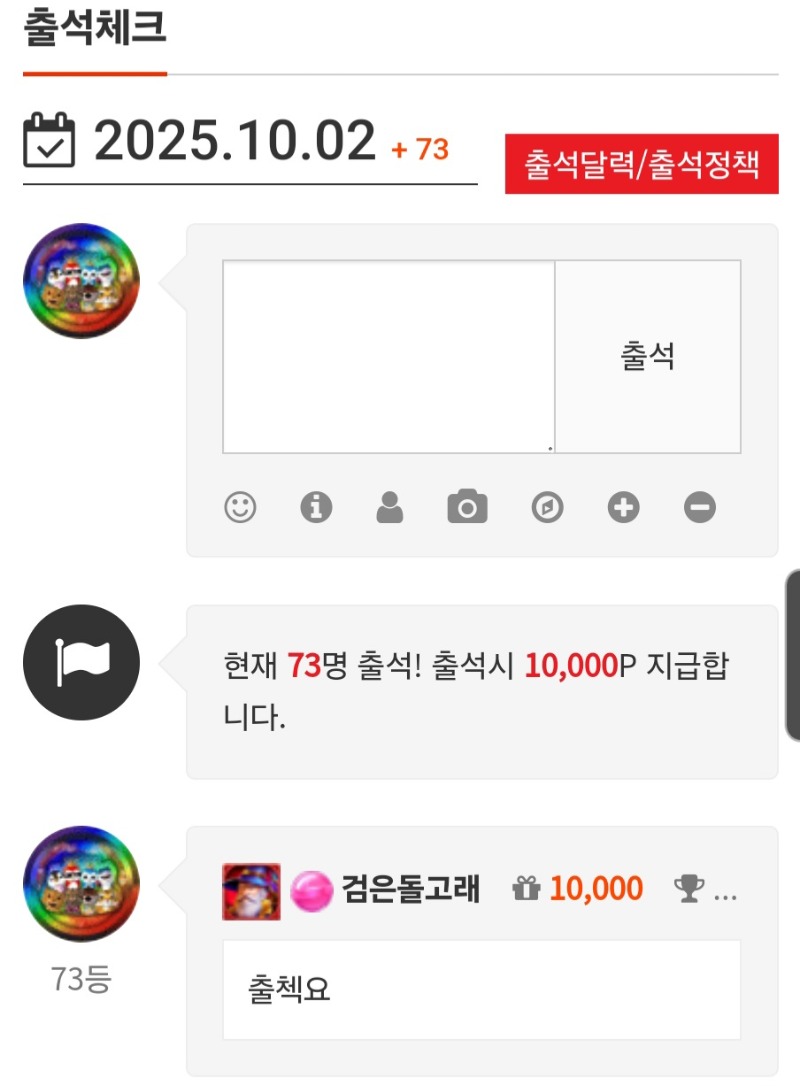Attach a photo with the camera icon
The width and height of the screenshot is (800, 1086).
(467, 508)
